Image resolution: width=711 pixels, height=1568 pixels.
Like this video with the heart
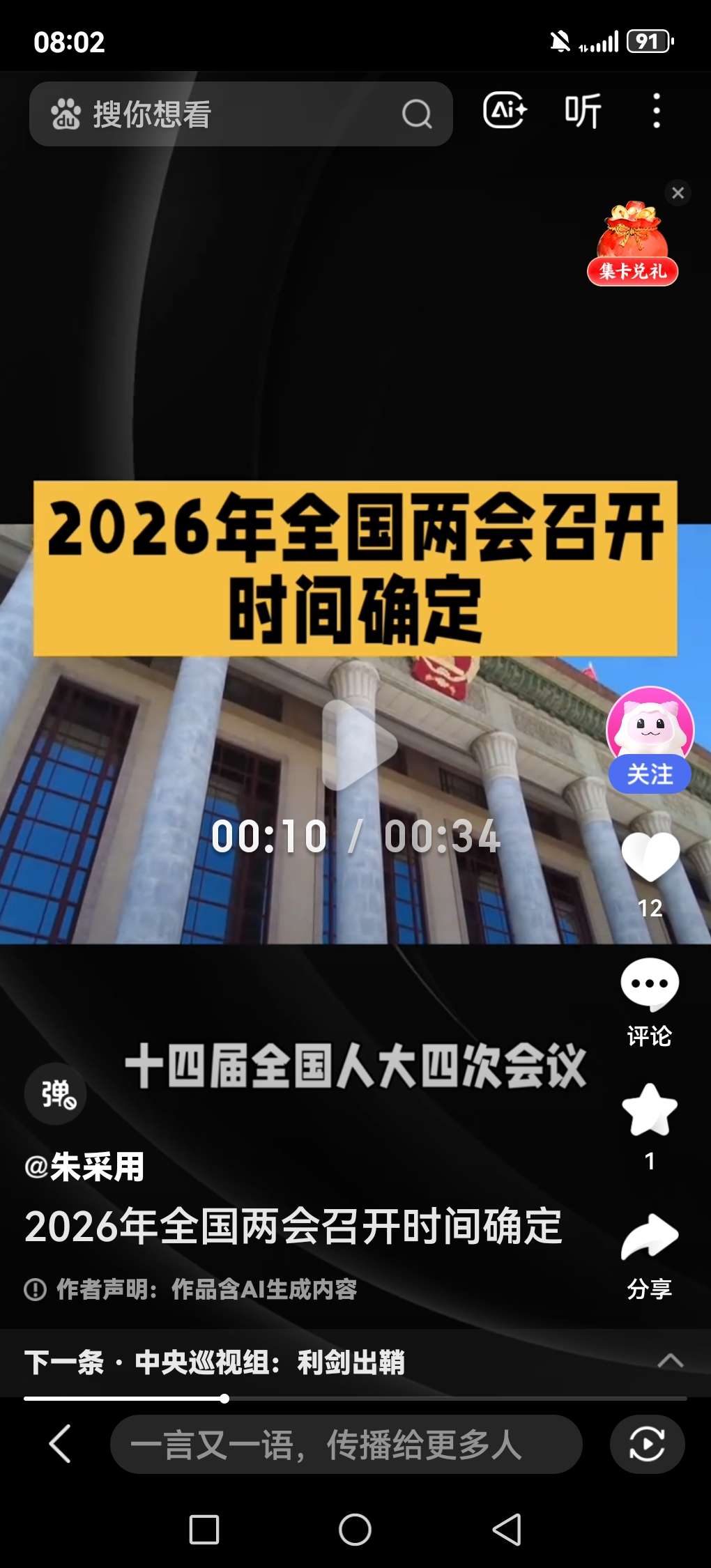650,857
